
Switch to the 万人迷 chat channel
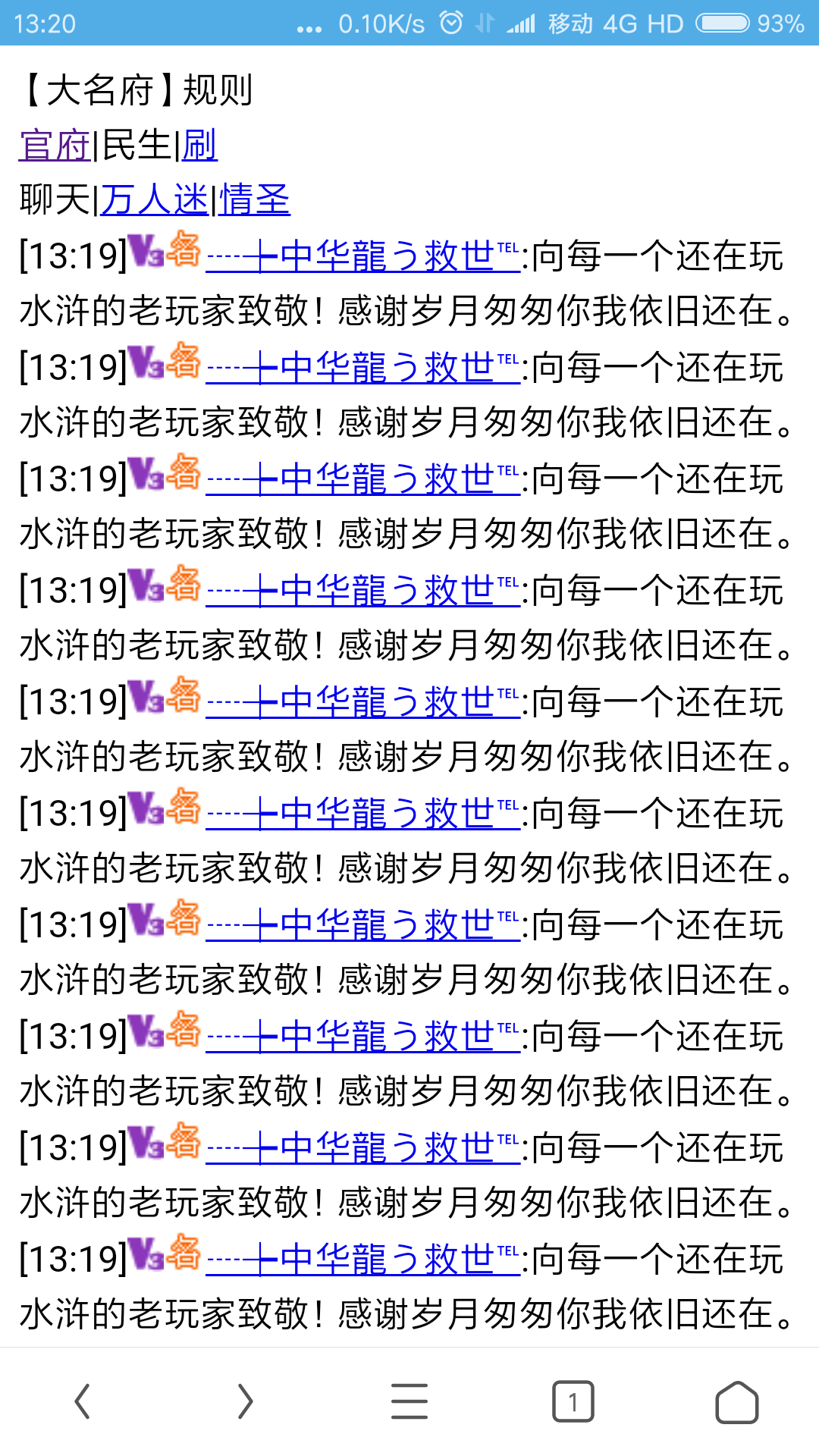pyautogui.click(x=155, y=200)
